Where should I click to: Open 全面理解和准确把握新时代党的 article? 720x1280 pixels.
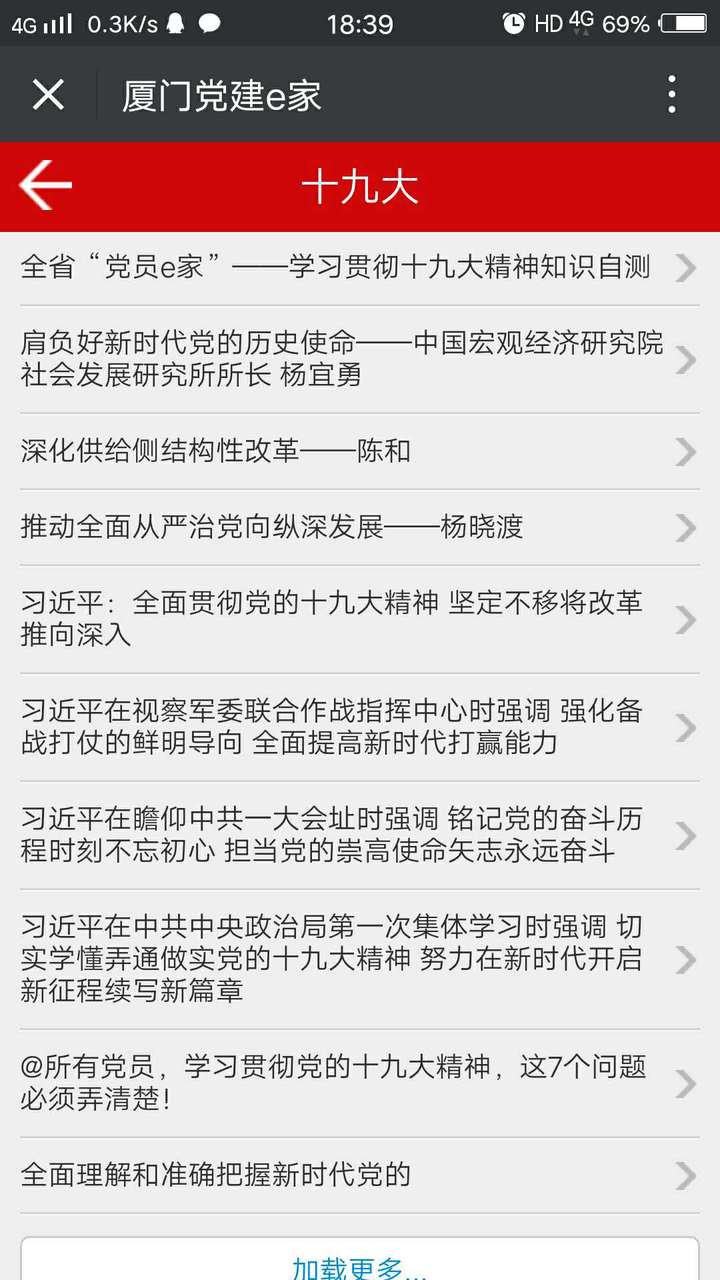tap(360, 1175)
